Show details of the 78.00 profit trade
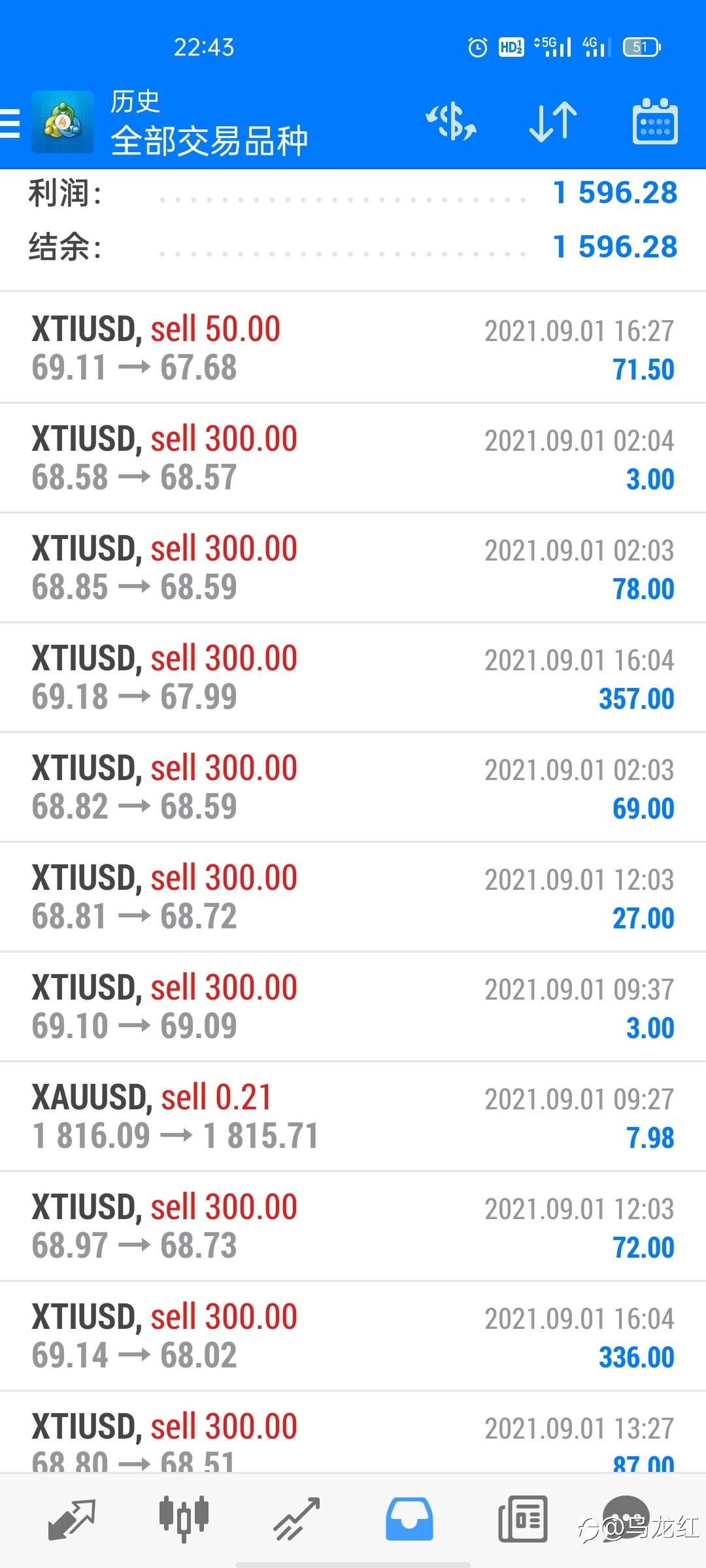The image size is (706, 1568). [353, 567]
